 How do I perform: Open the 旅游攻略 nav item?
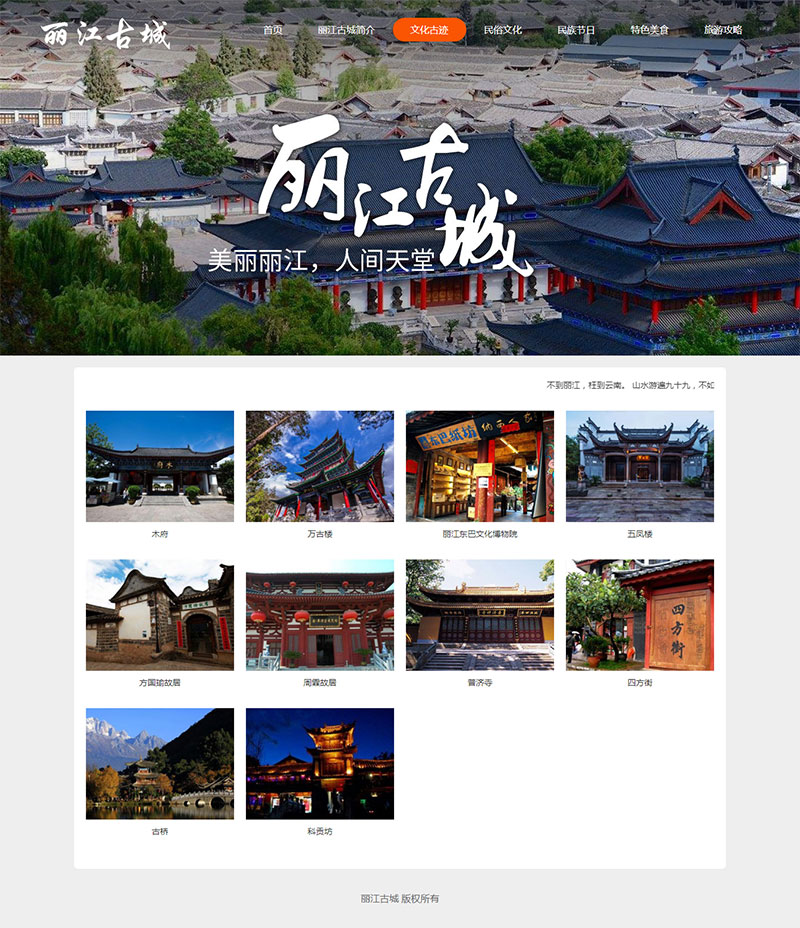point(722,30)
